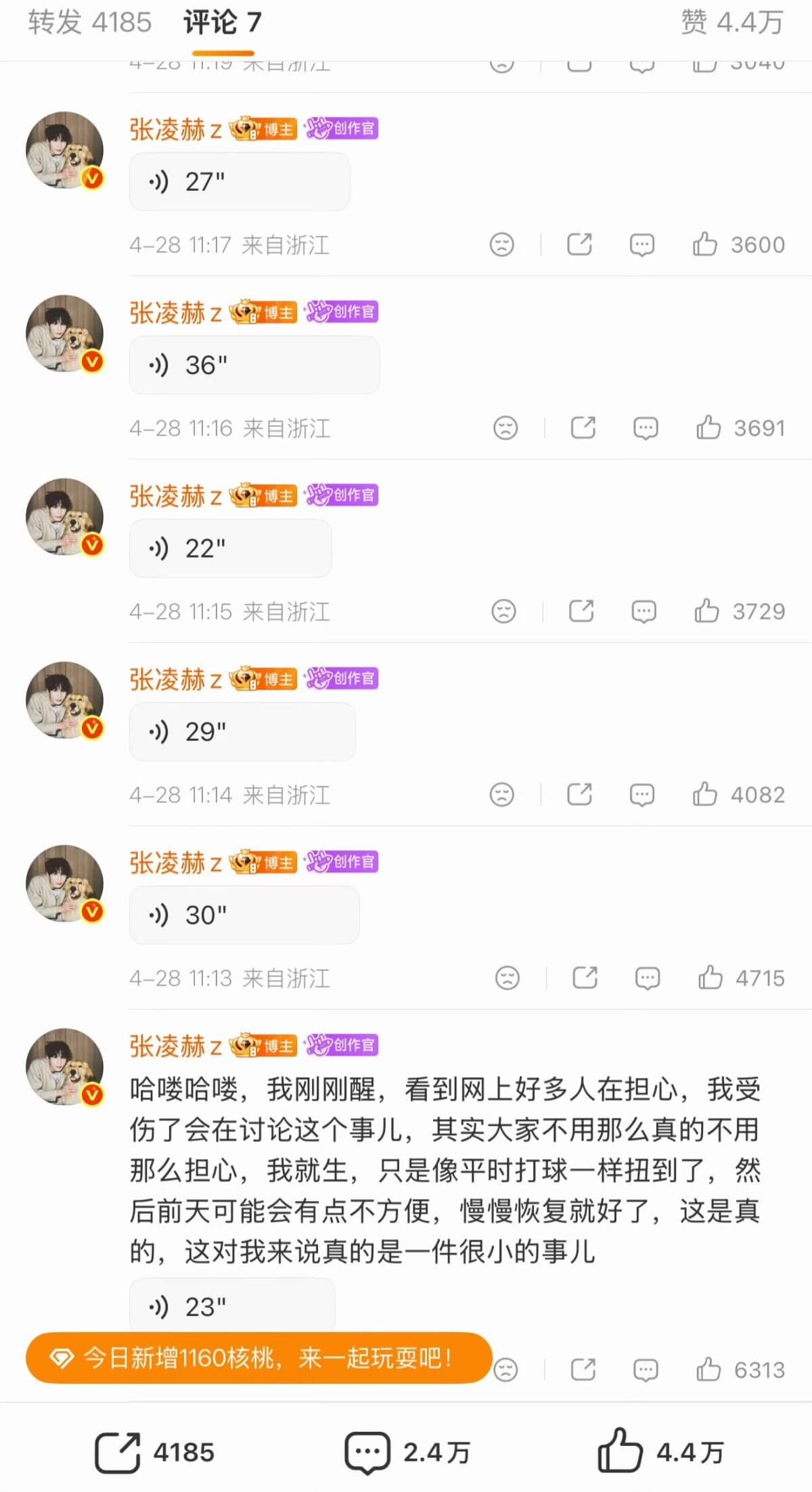Open the 赞 4.4万 likes tab

click(x=731, y=22)
